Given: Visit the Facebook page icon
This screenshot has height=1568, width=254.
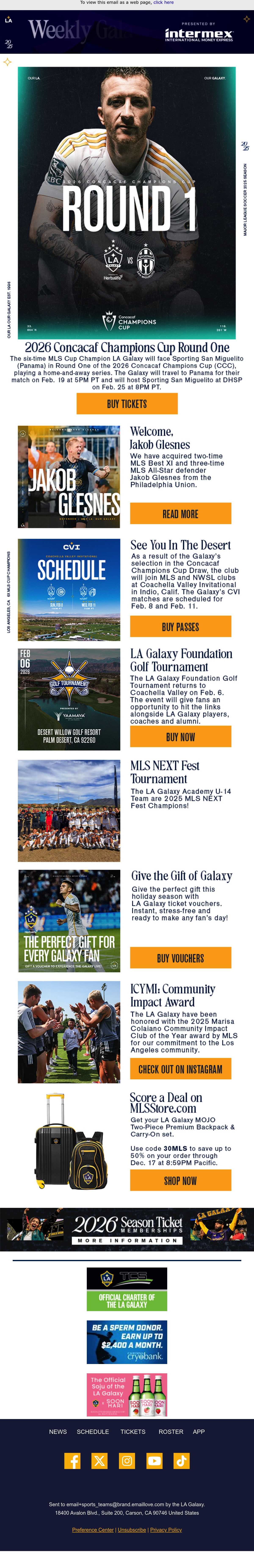Looking at the screenshot, I should click(72, 1461).
